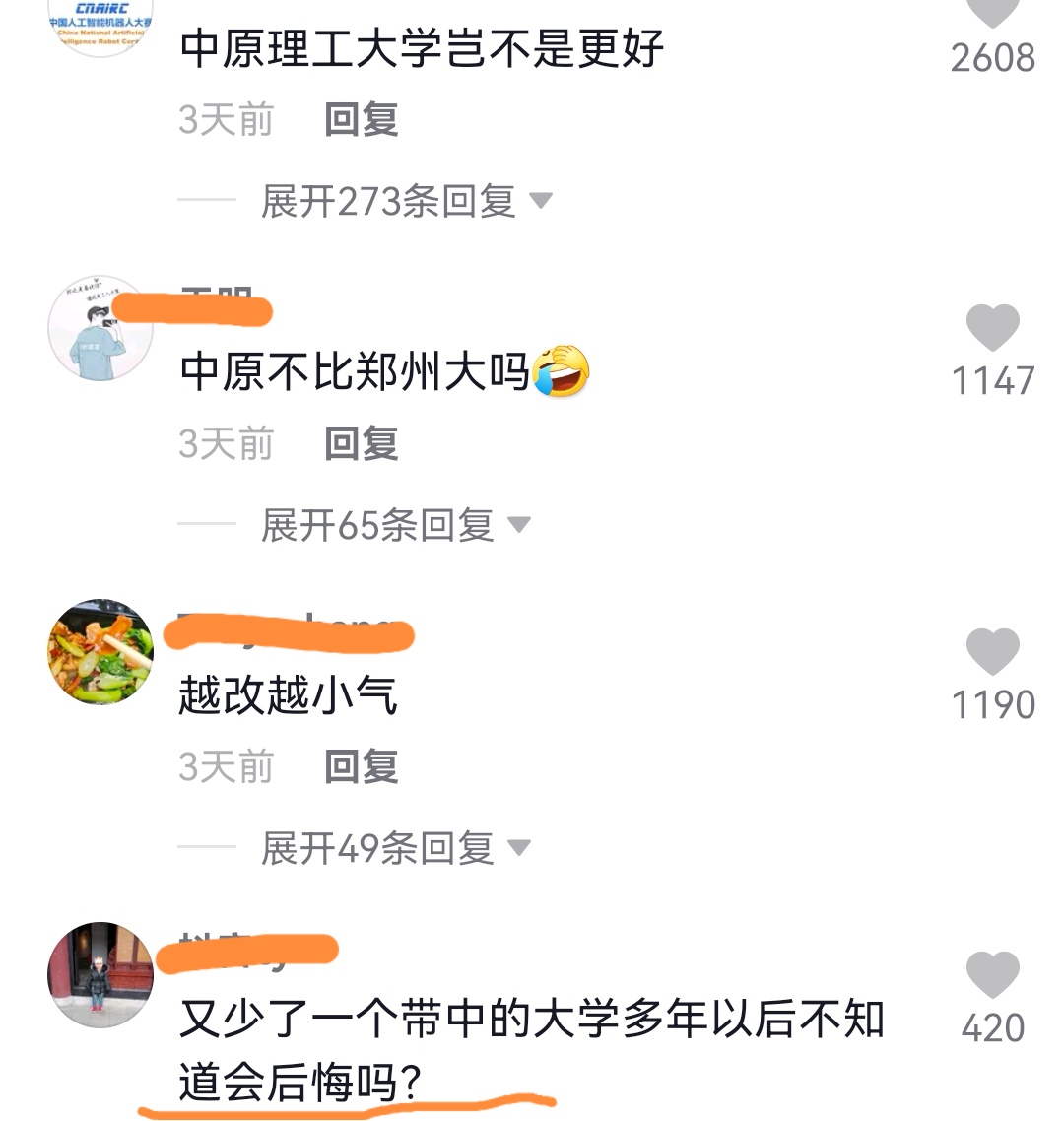Image resolution: width=1064 pixels, height=1121 pixels.
Task: Like the comment 中原理工大学岂不是更好
Action: [x=991, y=10]
